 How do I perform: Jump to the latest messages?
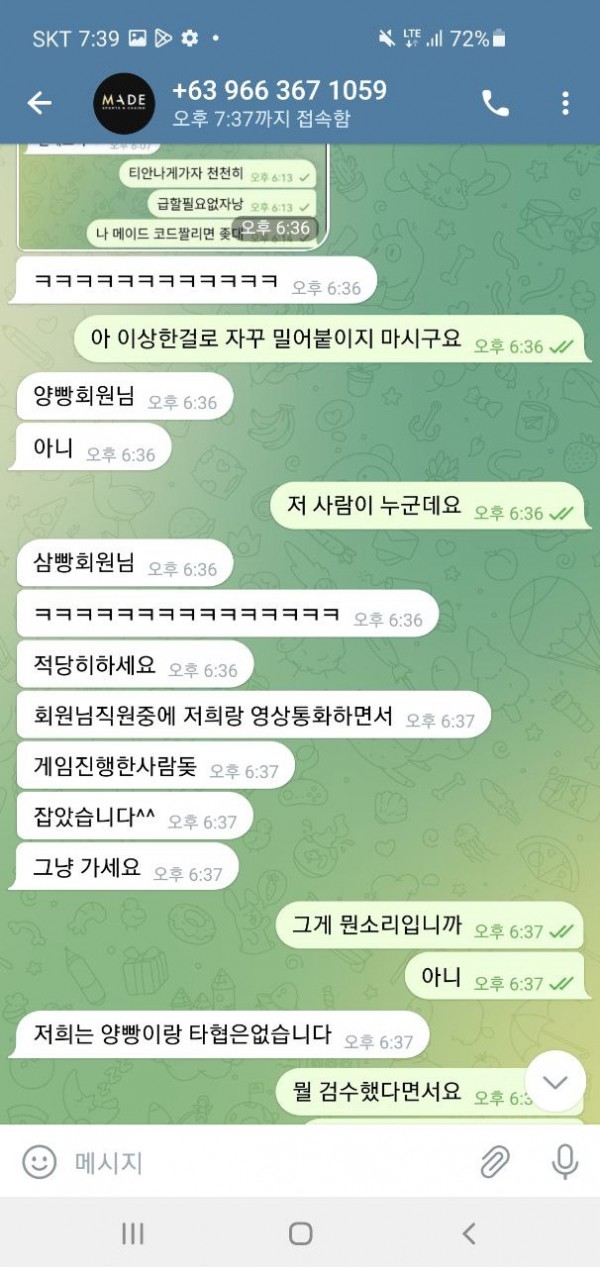555,1081
